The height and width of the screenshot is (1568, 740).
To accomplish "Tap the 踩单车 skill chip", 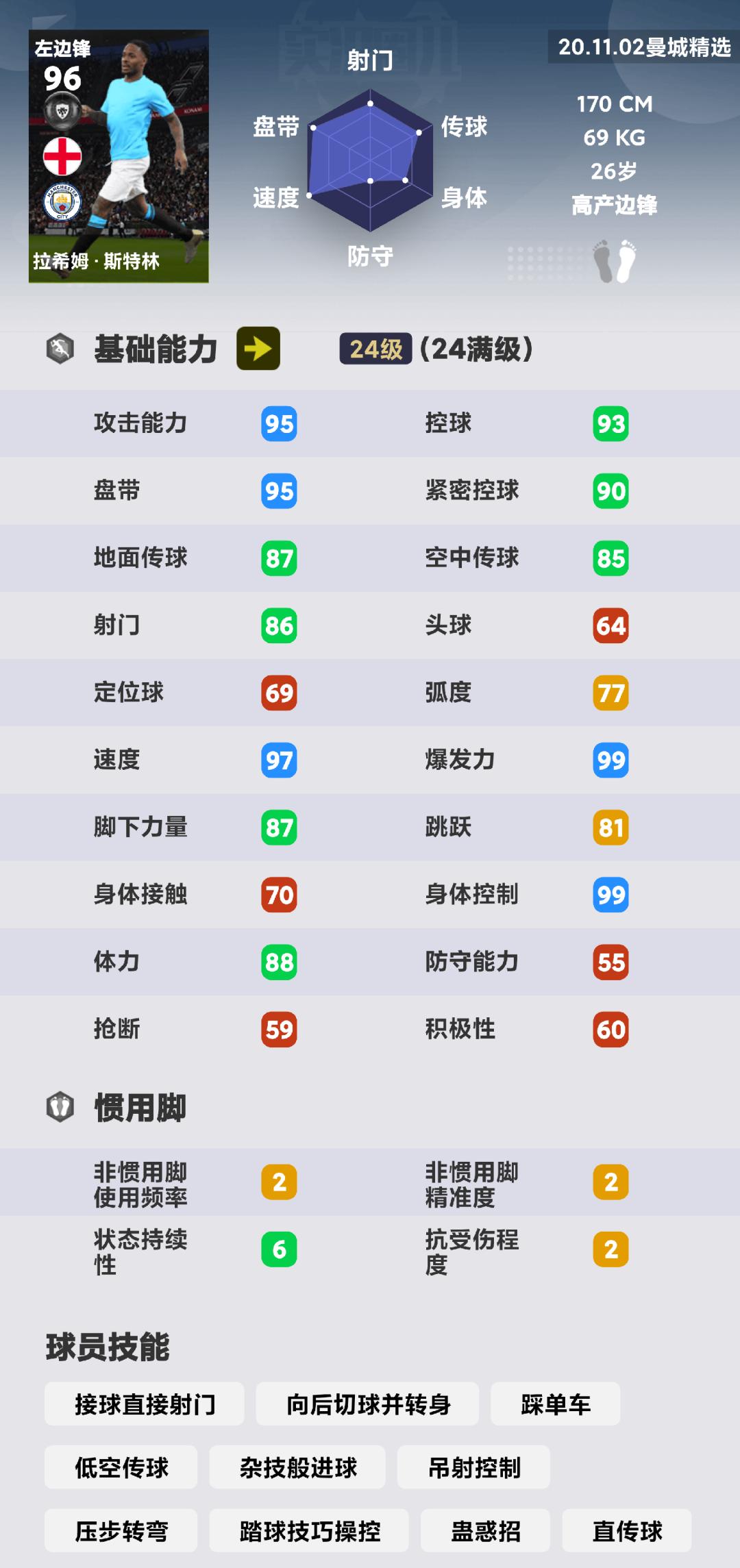I will tap(555, 1404).
